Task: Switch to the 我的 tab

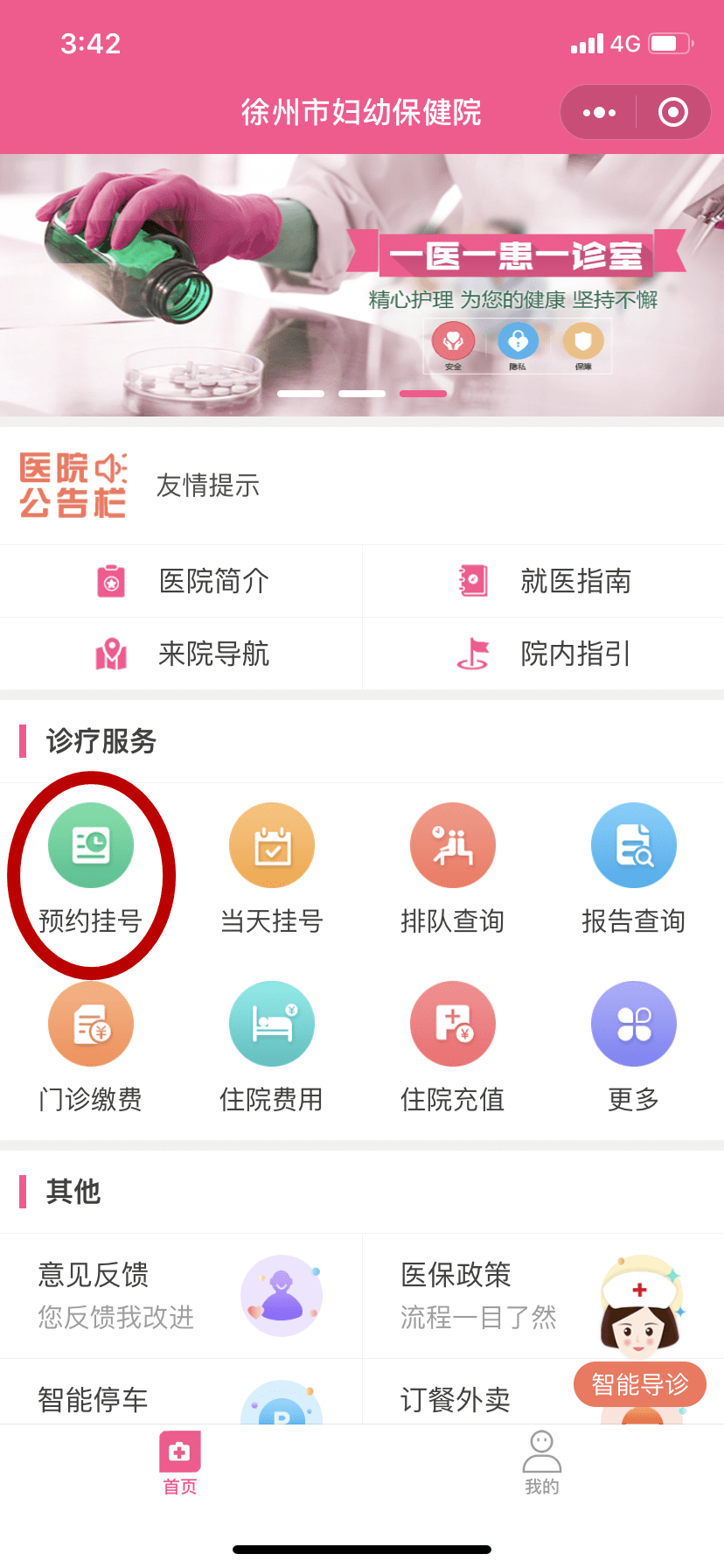Action: tap(542, 1463)
